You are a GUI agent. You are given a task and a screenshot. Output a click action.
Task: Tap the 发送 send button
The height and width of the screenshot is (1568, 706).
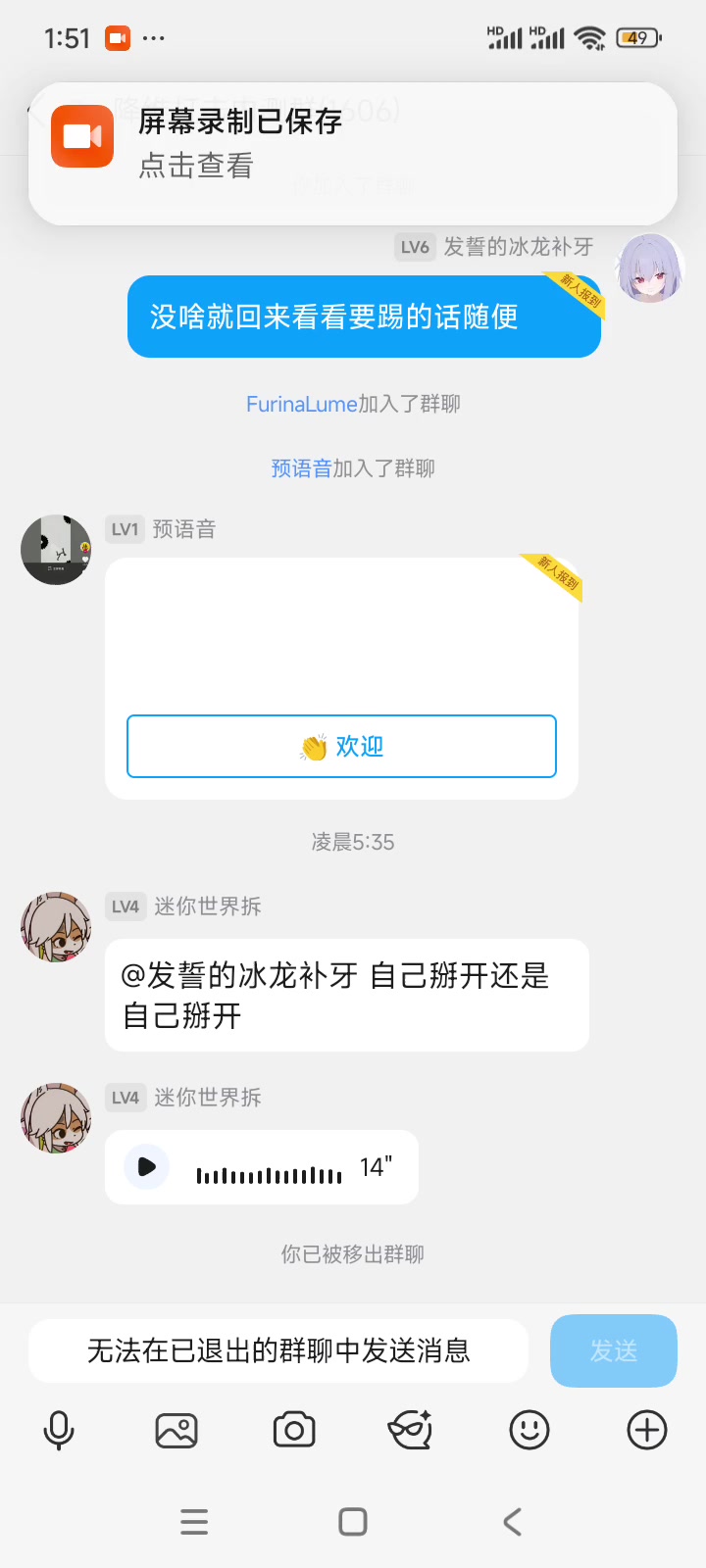(613, 1350)
